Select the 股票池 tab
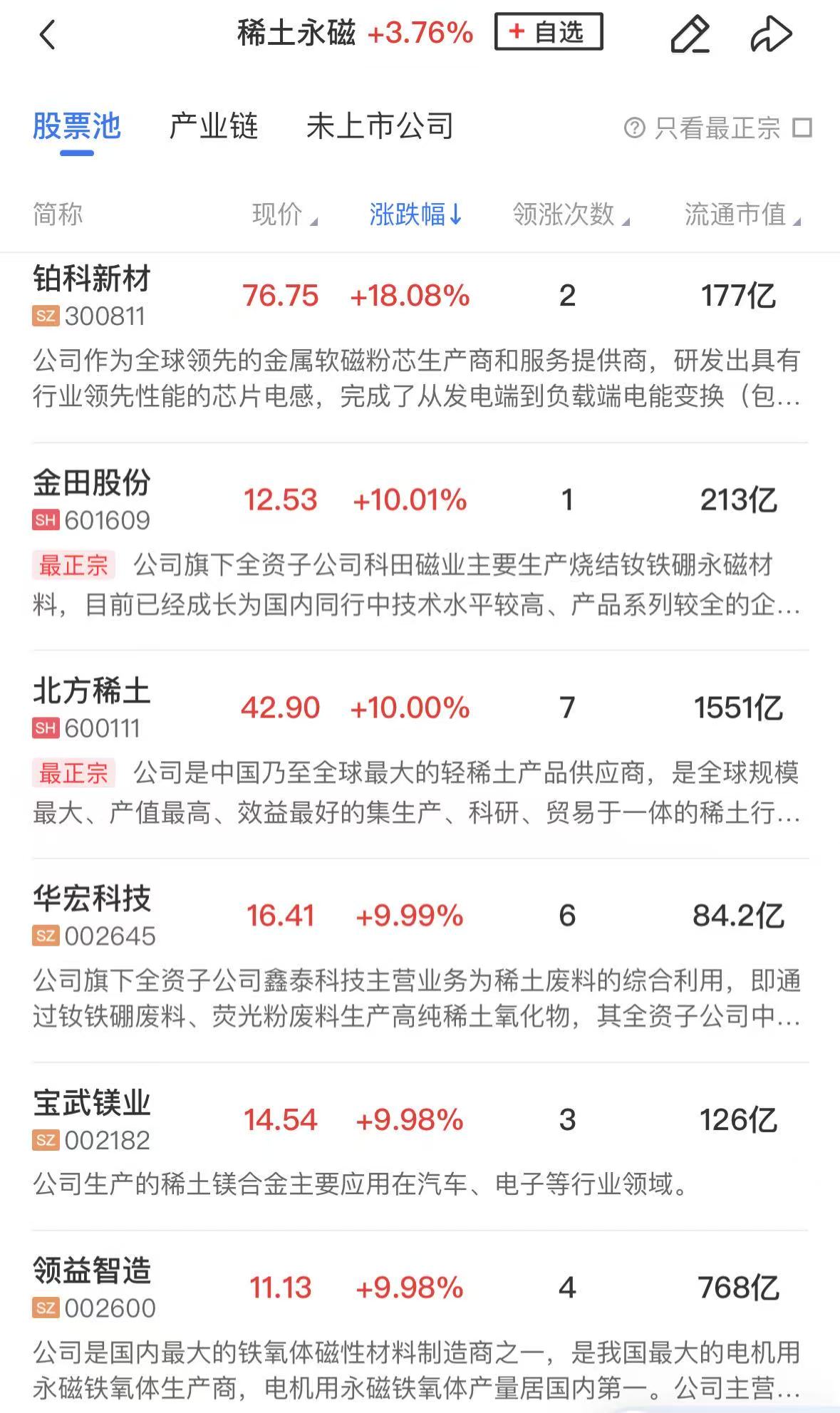This screenshot has height=1413, width=840. (77, 127)
